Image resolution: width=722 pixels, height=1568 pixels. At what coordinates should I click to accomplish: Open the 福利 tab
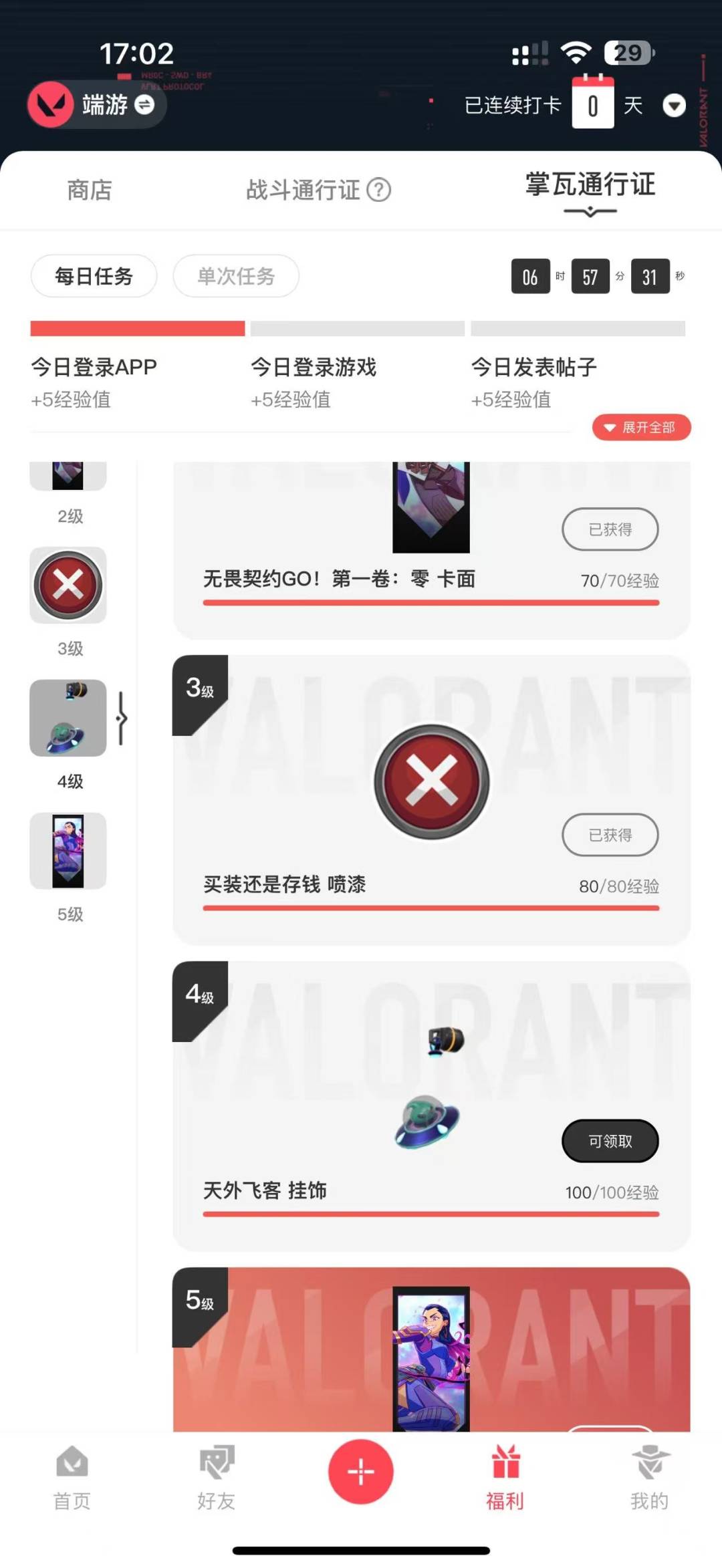pyautogui.click(x=505, y=1478)
